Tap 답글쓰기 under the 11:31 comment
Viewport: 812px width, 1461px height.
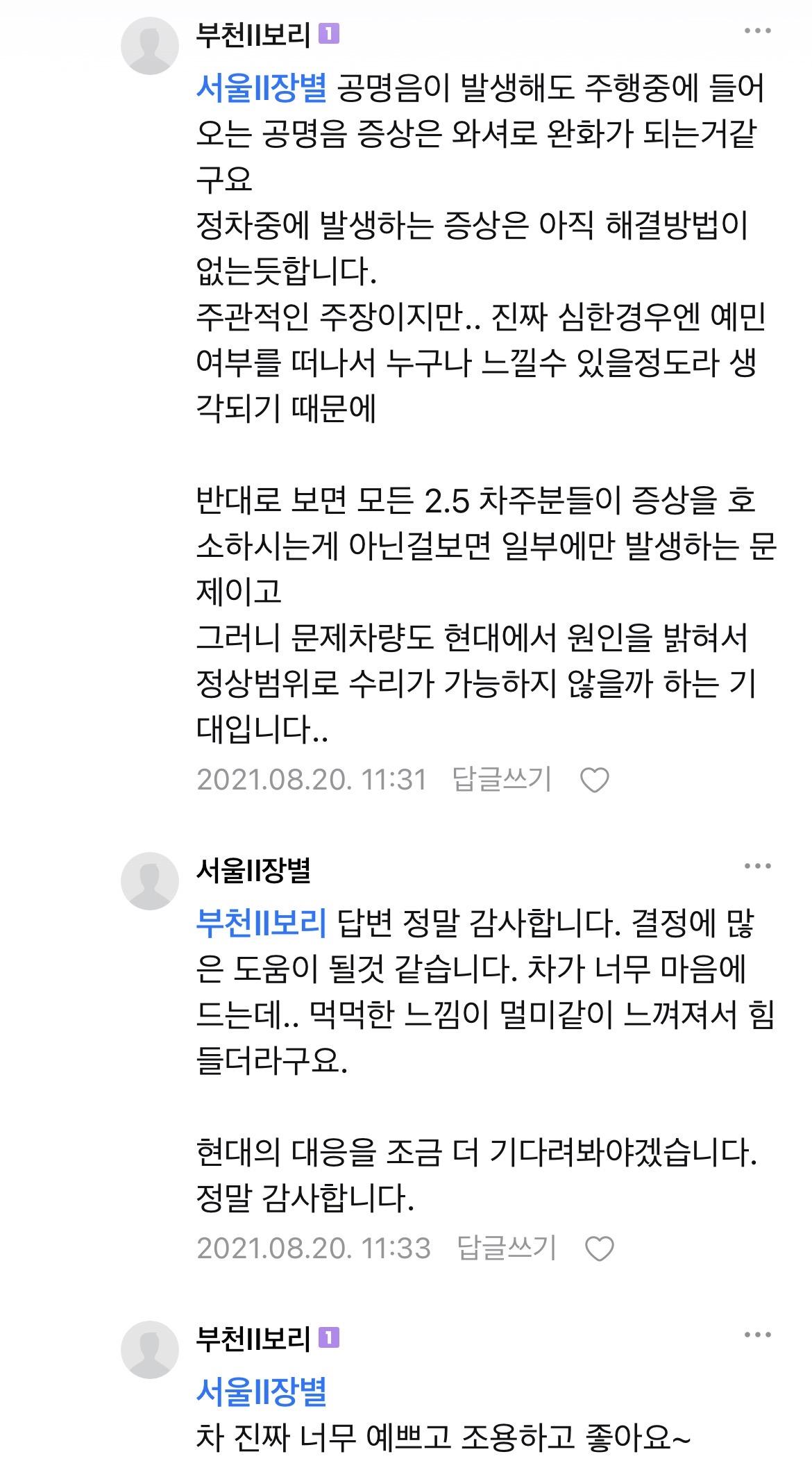click(x=502, y=779)
